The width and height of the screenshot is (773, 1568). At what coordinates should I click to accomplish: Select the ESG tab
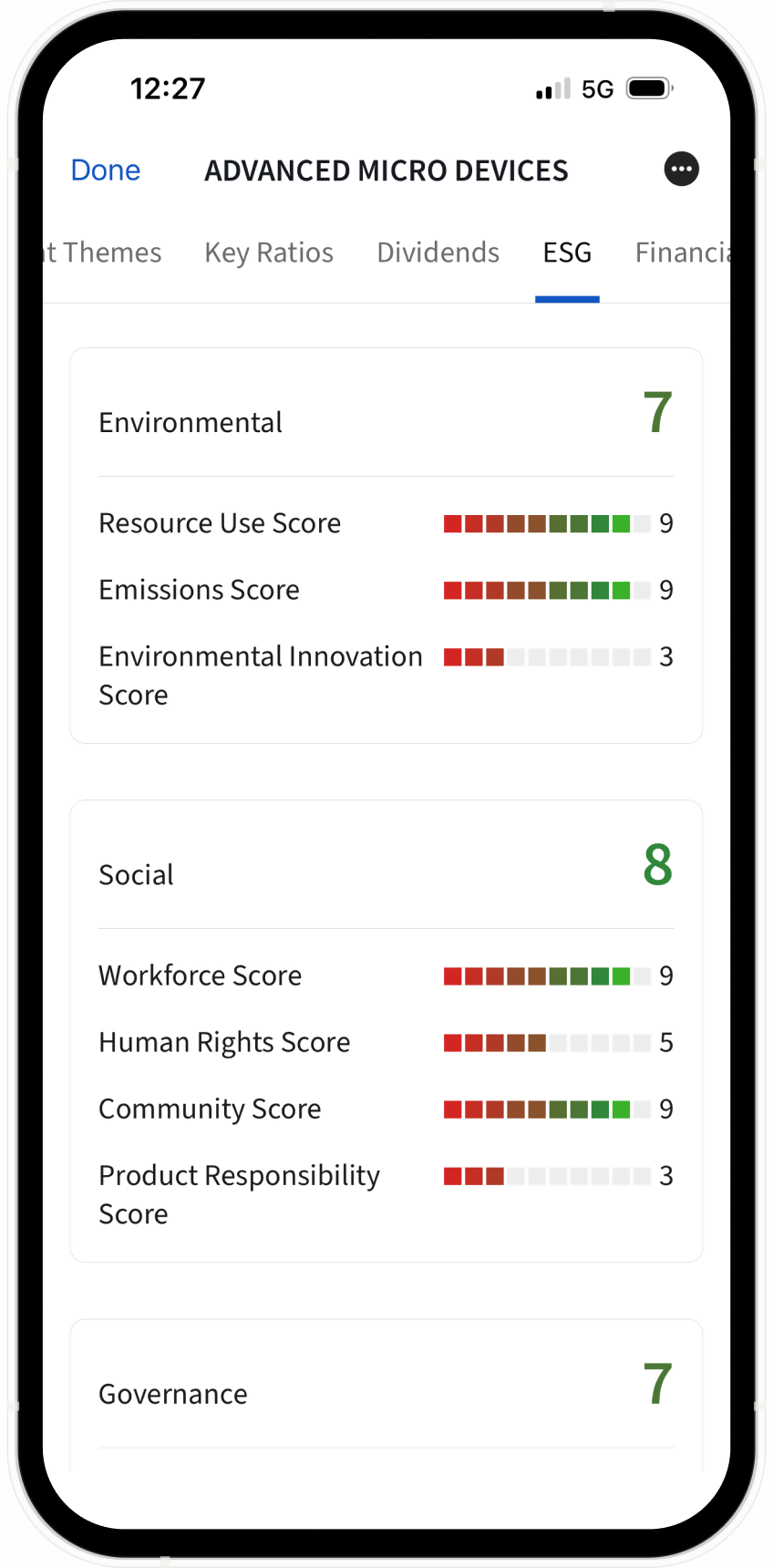click(x=567, y=253)
